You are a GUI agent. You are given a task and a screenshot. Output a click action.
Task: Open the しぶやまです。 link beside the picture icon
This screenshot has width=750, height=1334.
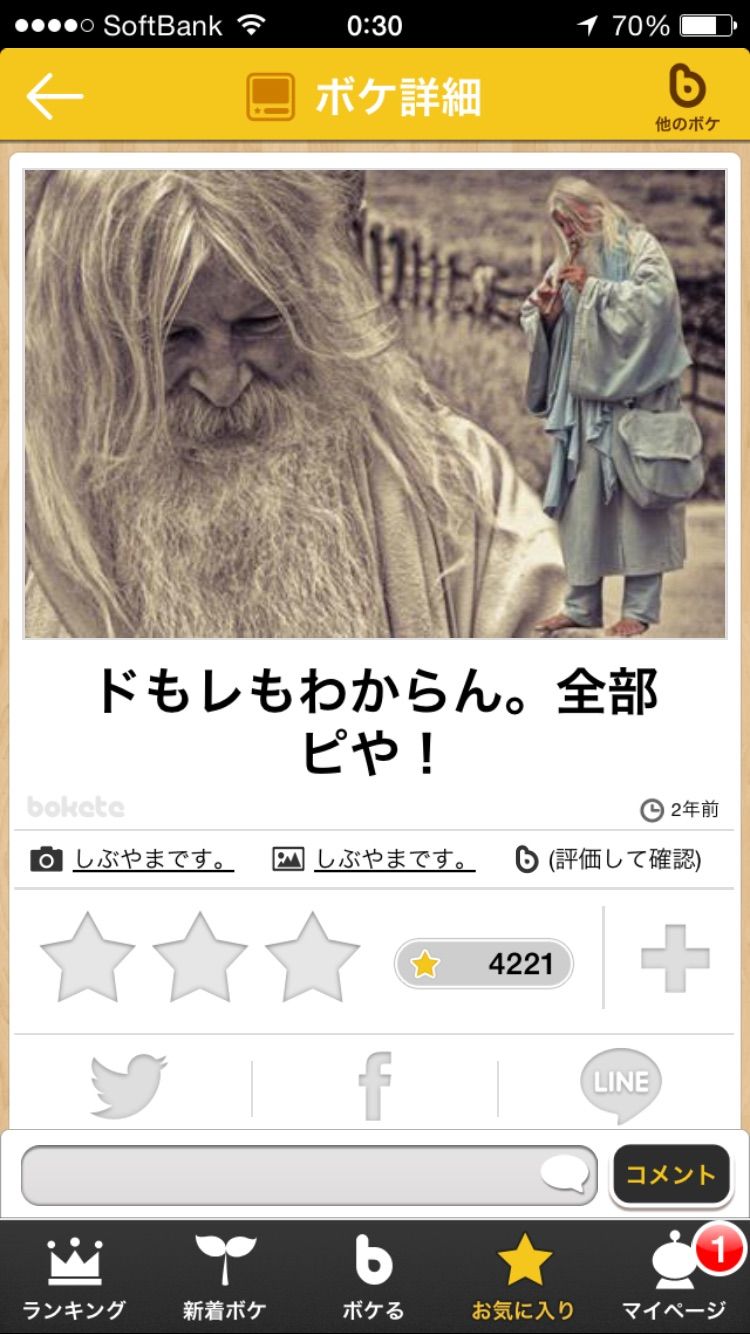tap(395, 859)
